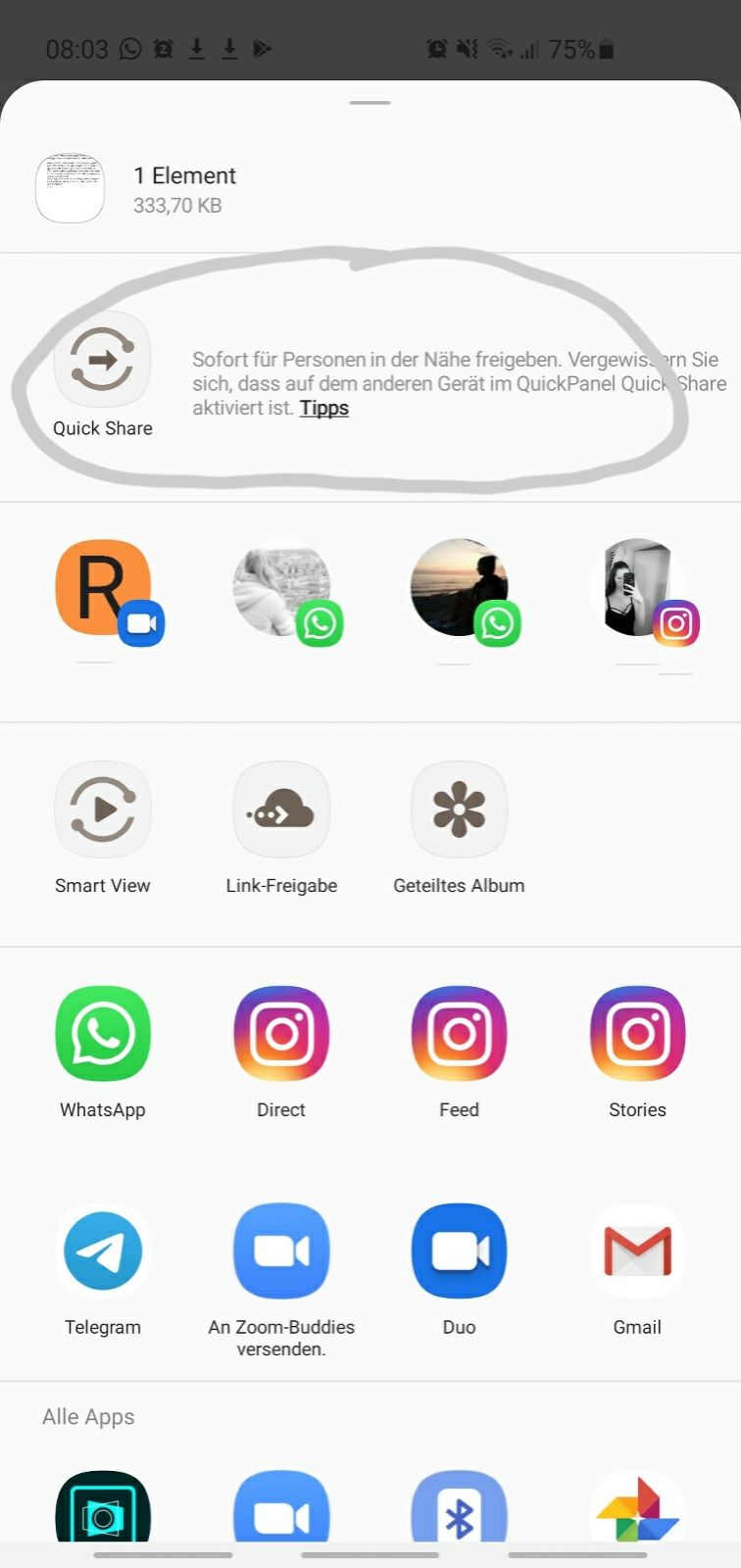This screenshot has width=741, height=1568.
Task: Send through Instagram Direct
Action: 281,1034
